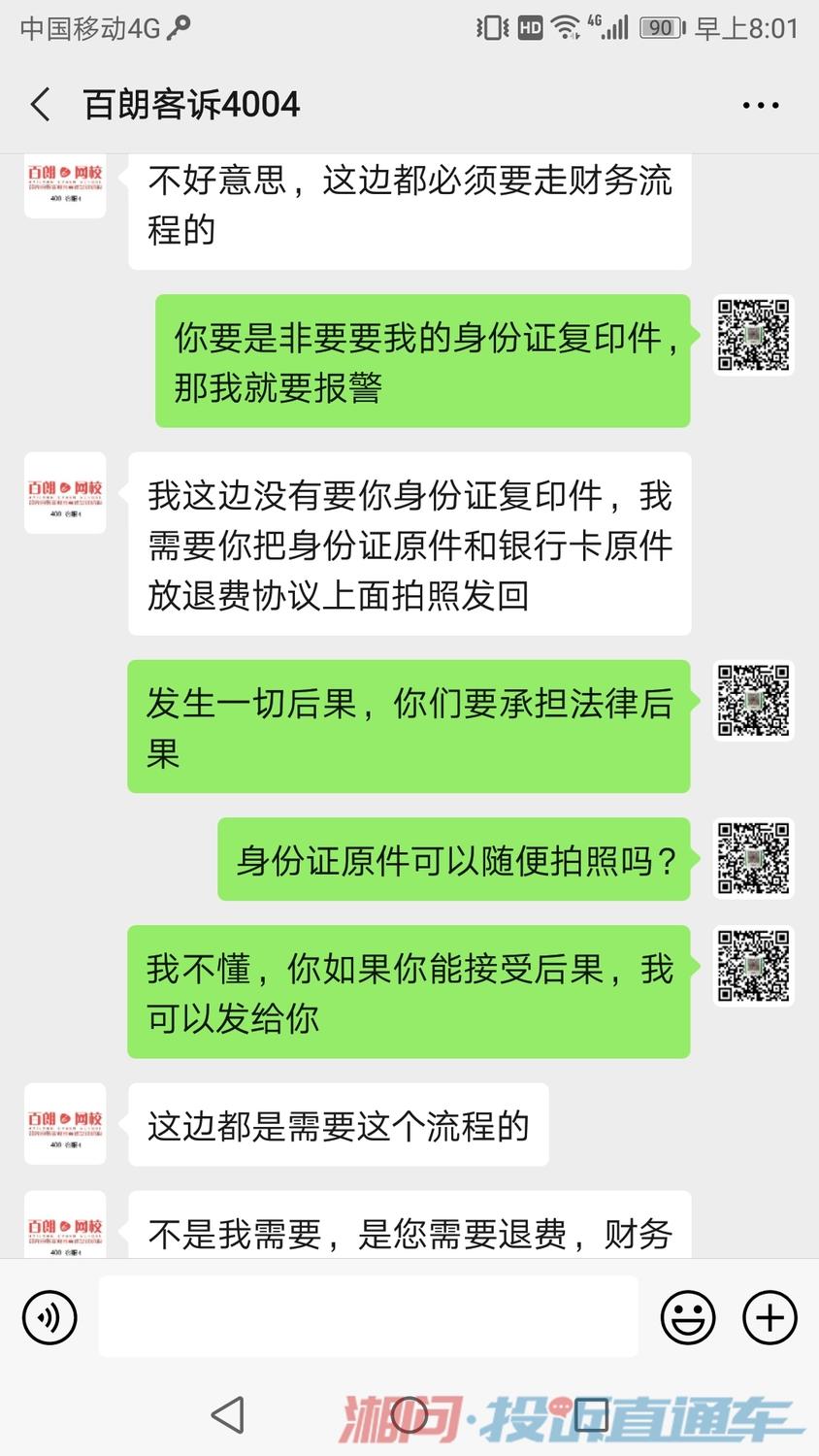Open your avatar beside 身份证原件可以随便拍照吗
Image resolution: width=819 pixels, height=1456 pixels.
(x=754, y=858)
